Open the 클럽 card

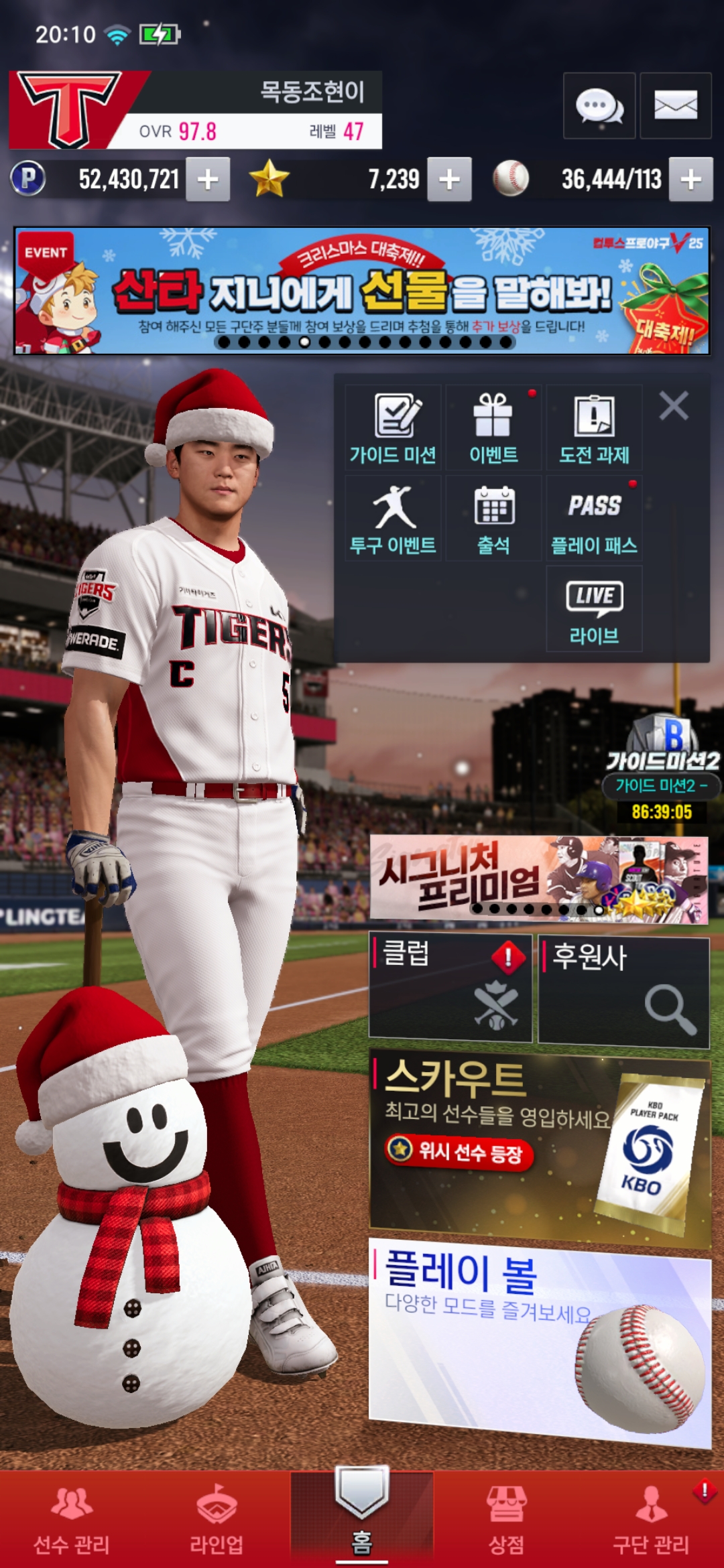pyautogui.click(x=450, y=988)
